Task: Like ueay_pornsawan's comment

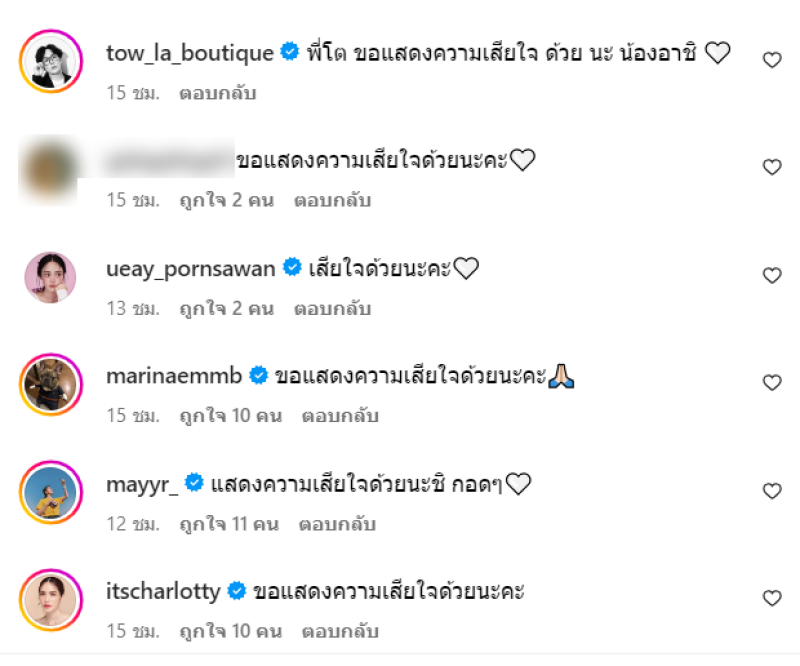Action: click(x=772, y=275)
